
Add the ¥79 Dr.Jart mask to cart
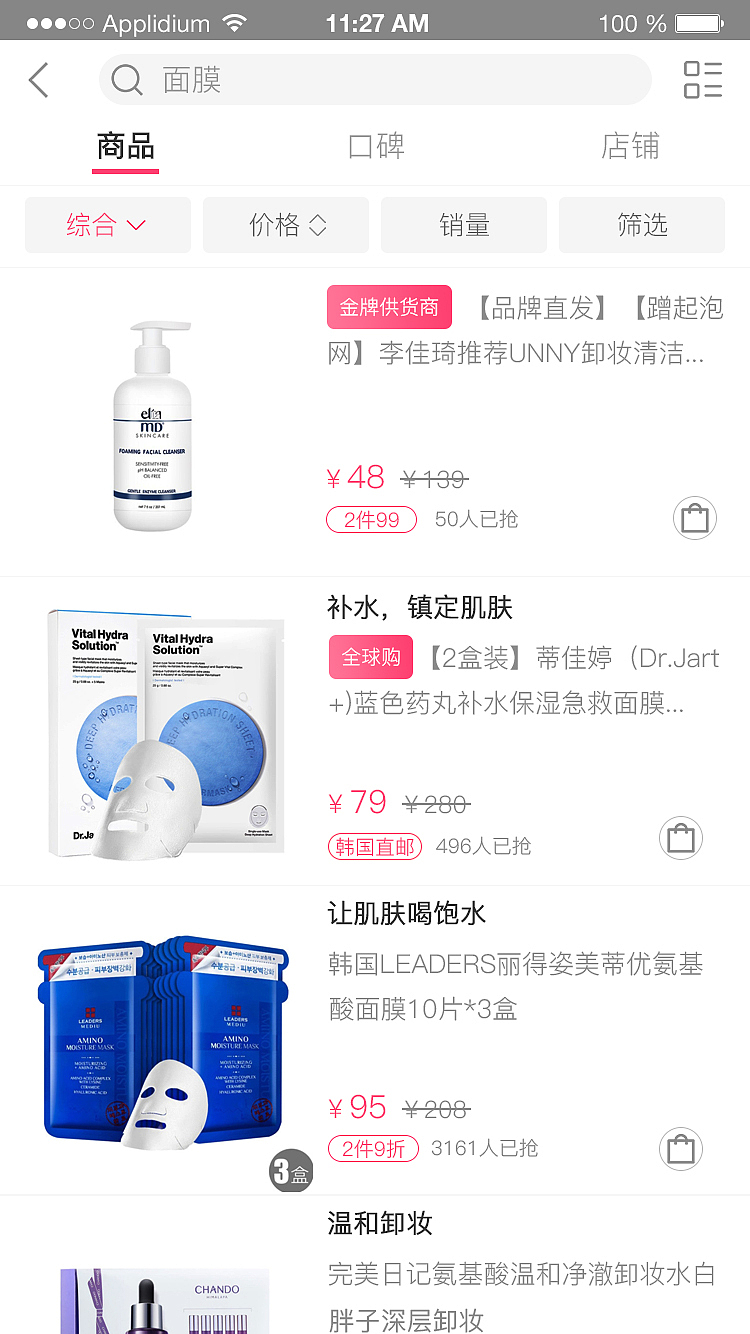681,838
